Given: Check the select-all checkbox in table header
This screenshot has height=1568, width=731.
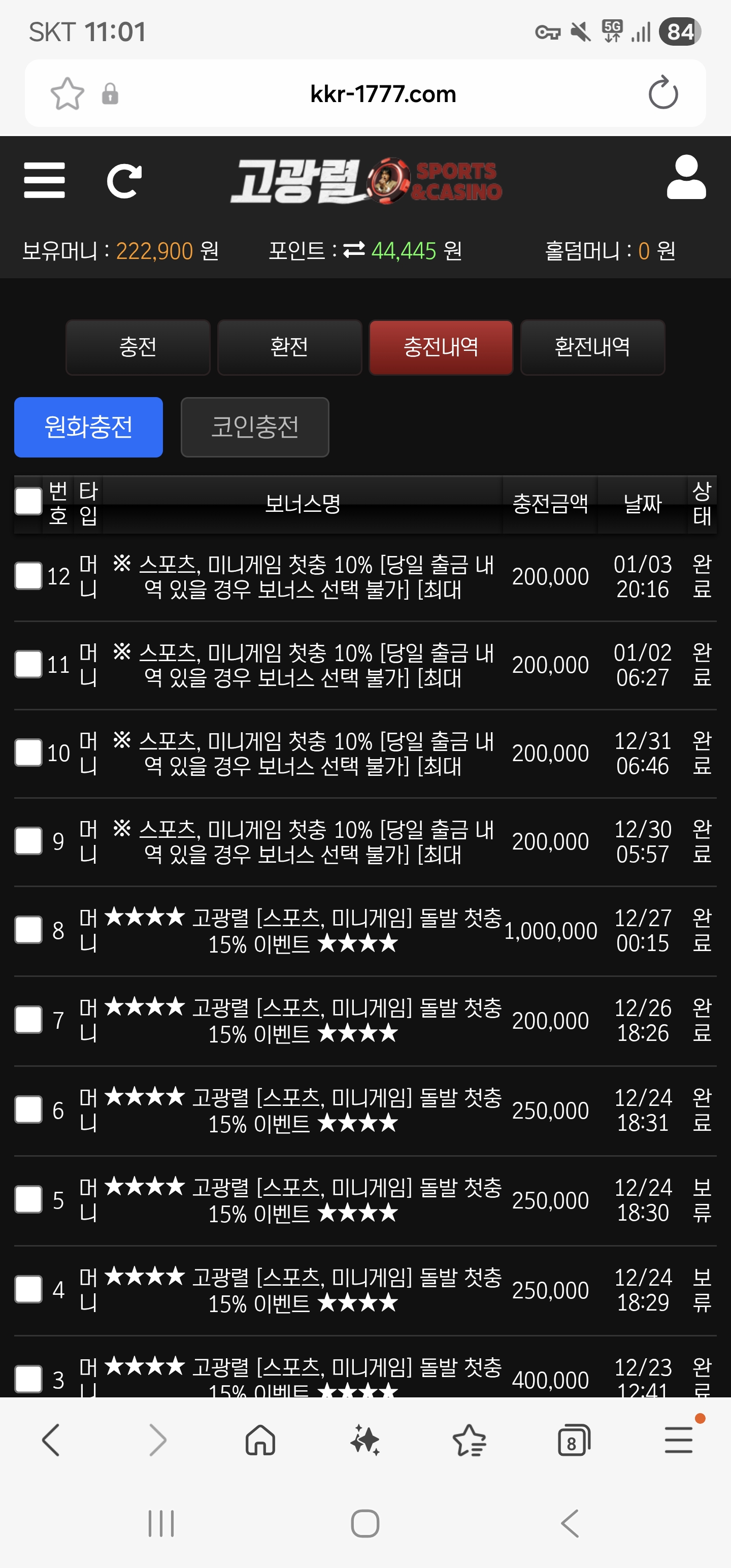Looking at the screenshot, I should (x=28, y=502).
